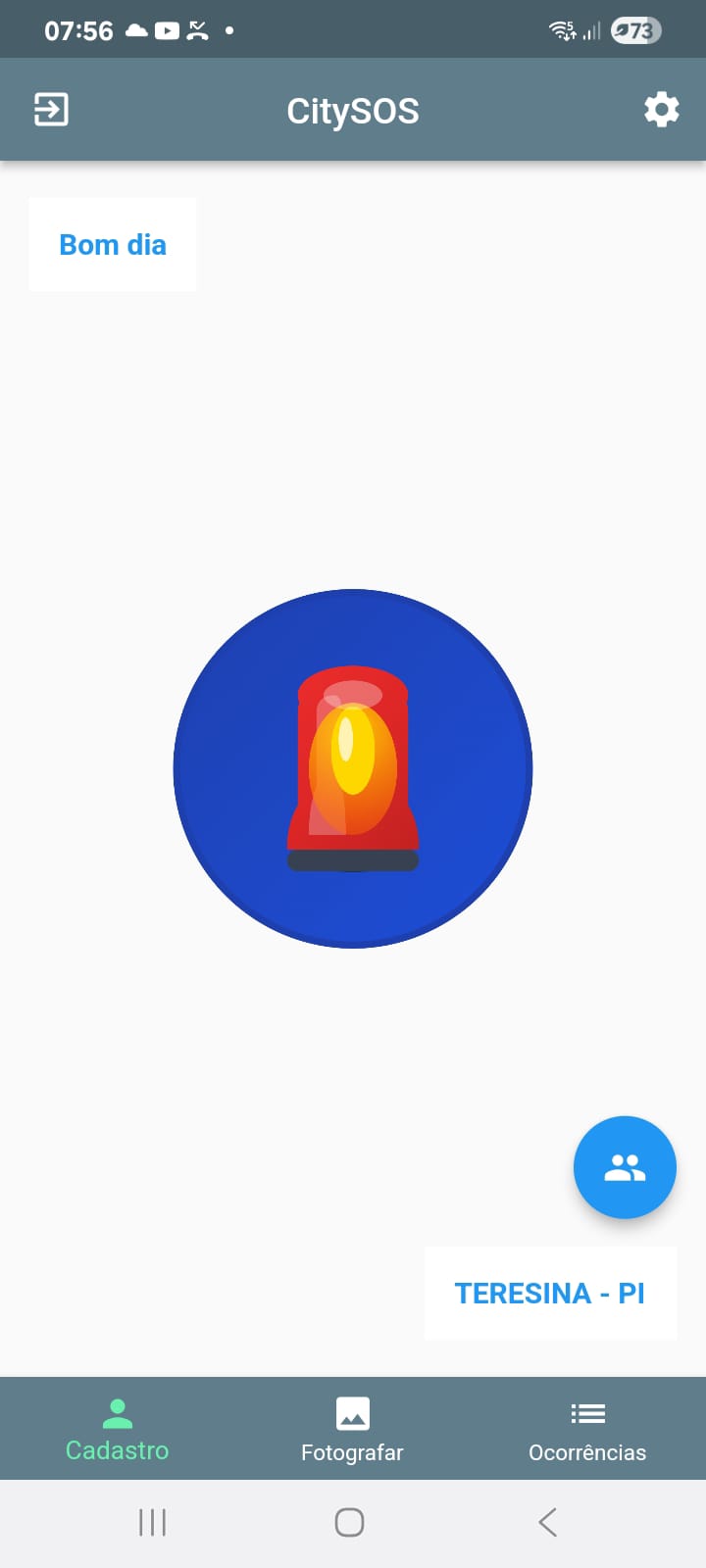706x1568 pixels.
Task: Tap the Android back navigation arrow
Action: [x=547, y=1522]
